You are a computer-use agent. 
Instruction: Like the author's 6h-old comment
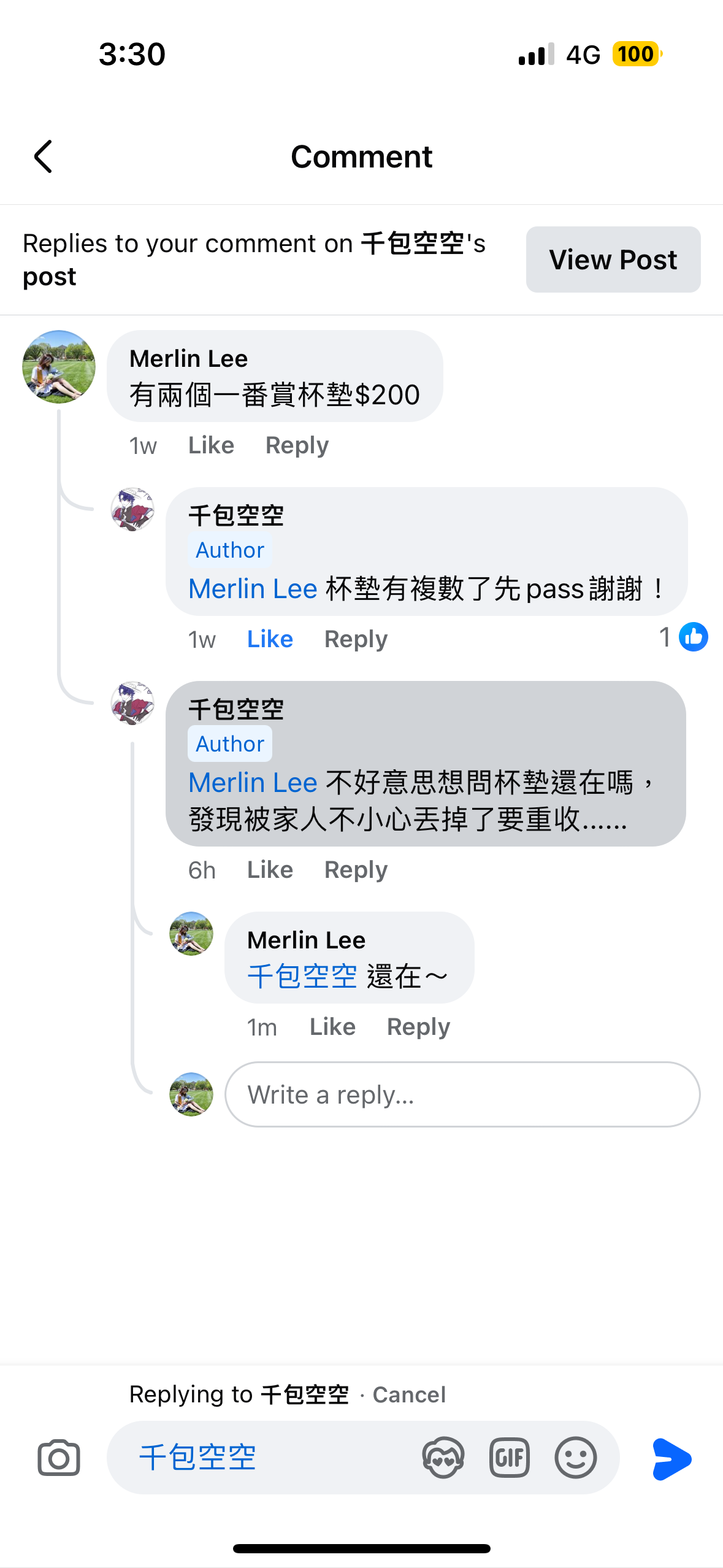[x=270, y=870]
